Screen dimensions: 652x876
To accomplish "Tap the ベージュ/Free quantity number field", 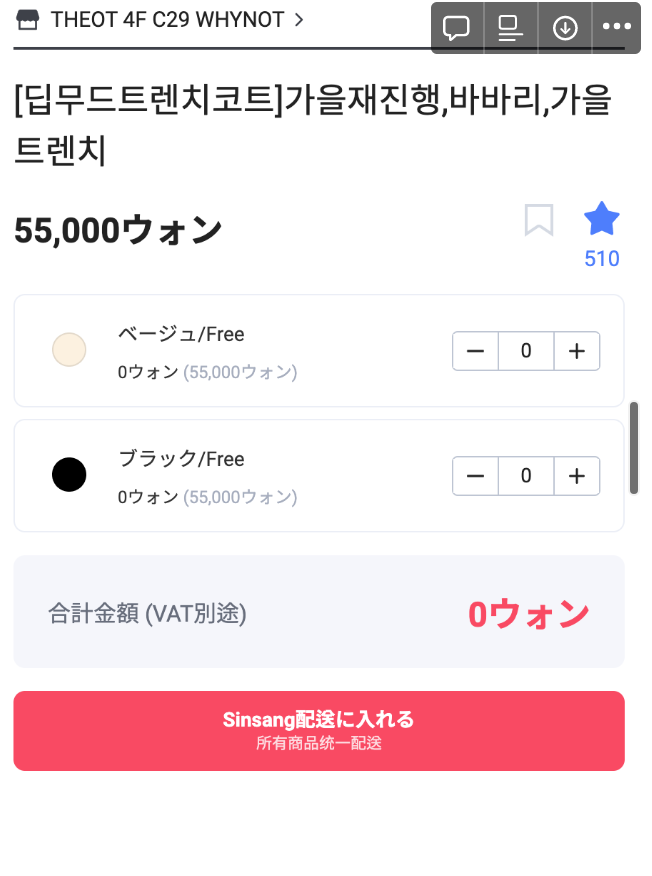I will (526, 351).
